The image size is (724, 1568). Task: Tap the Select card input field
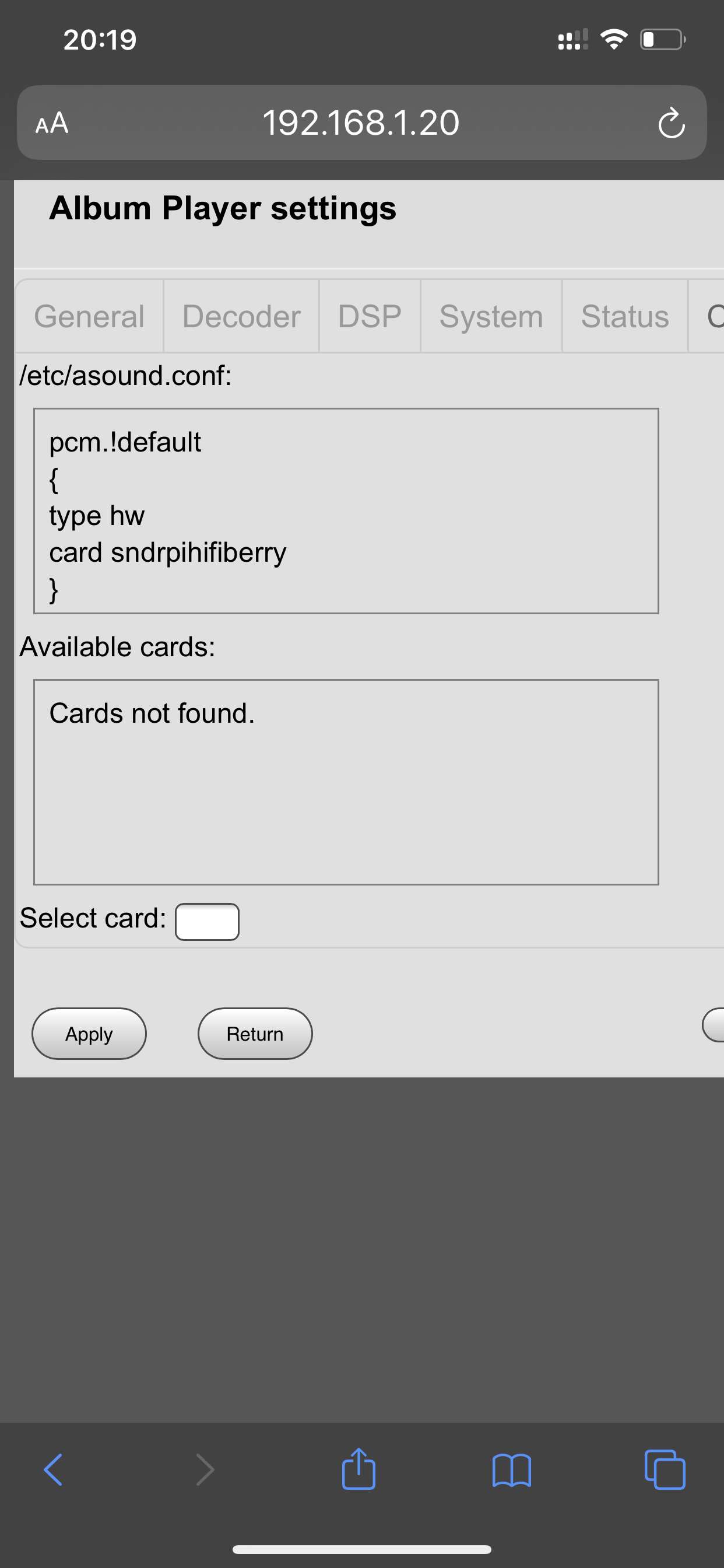tap(207, 922)
